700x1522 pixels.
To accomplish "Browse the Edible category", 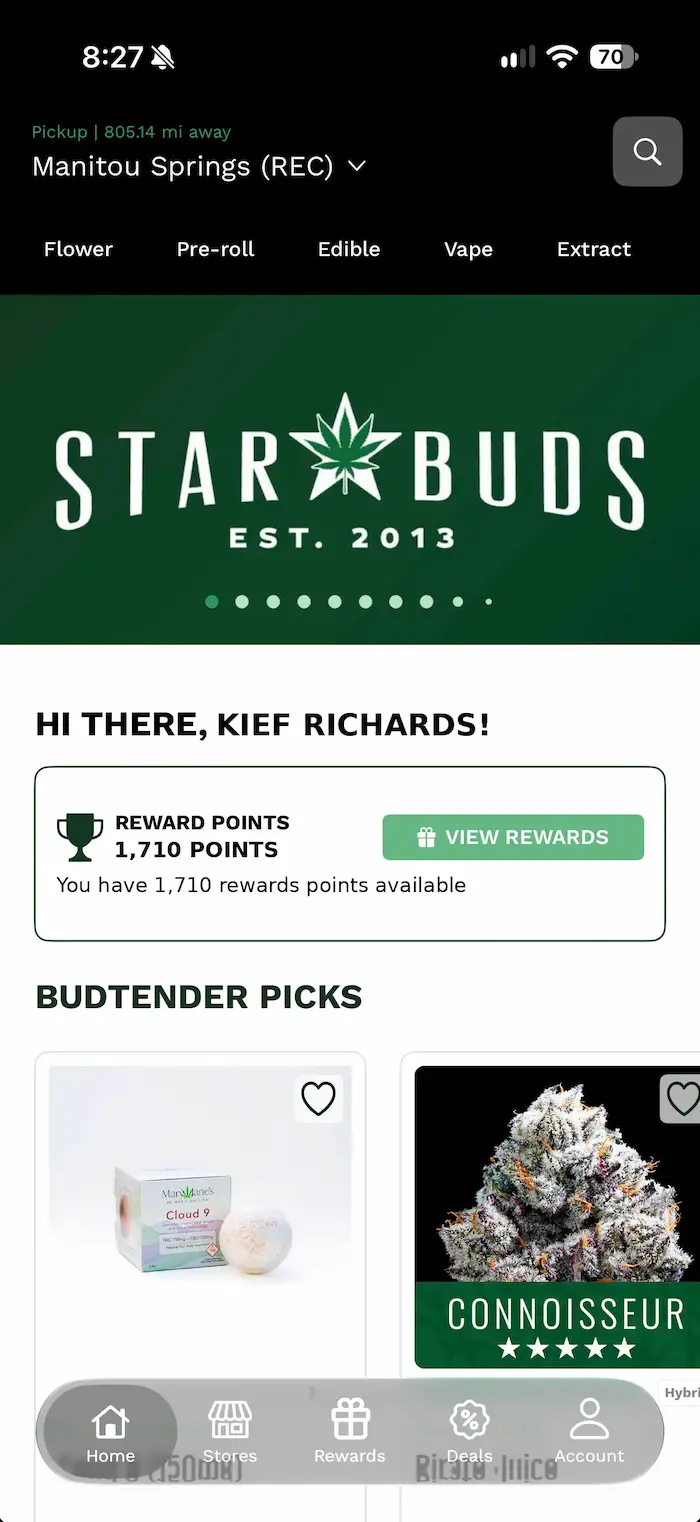I will [x=349, y=249].
